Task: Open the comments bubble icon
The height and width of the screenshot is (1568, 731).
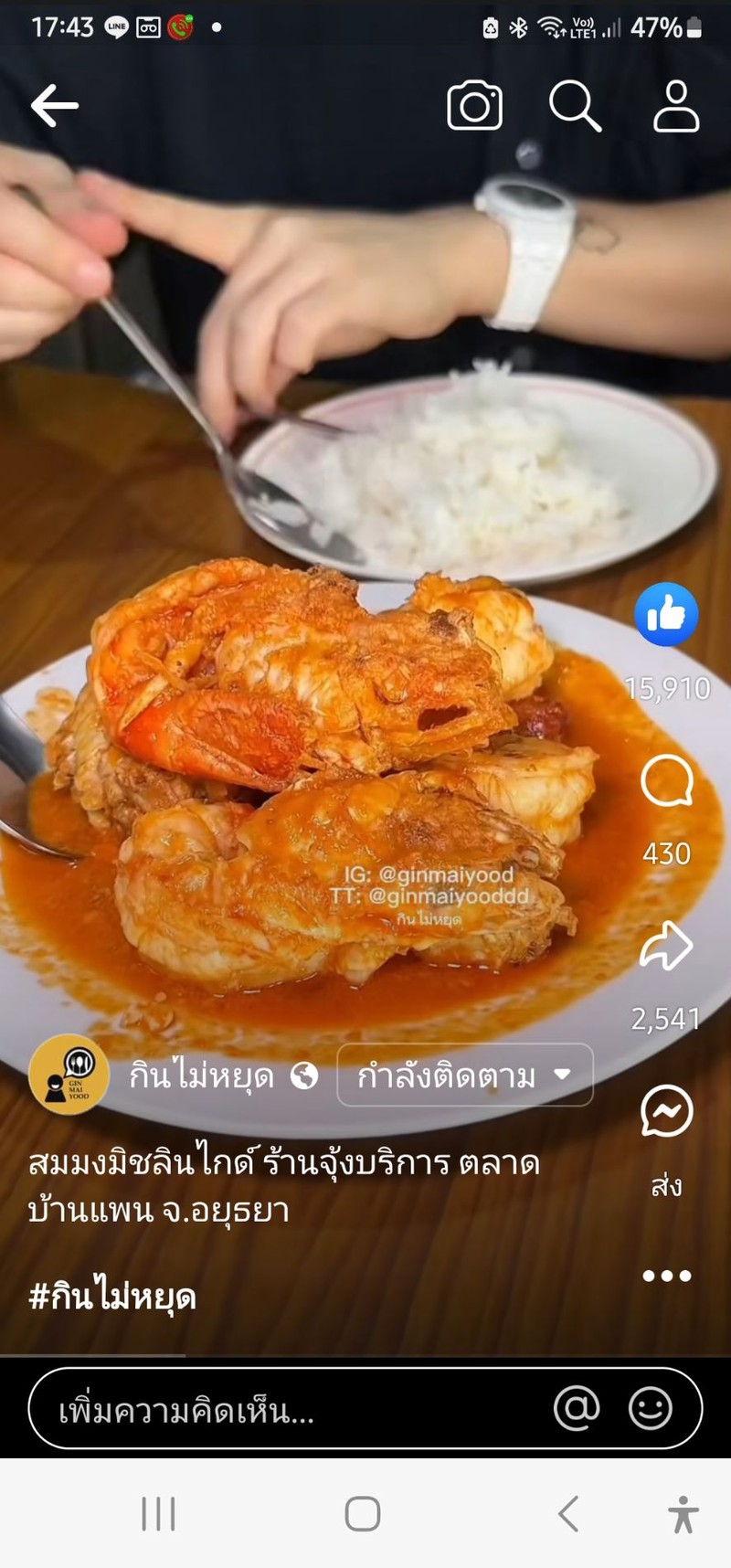Action: coord(666,781)
